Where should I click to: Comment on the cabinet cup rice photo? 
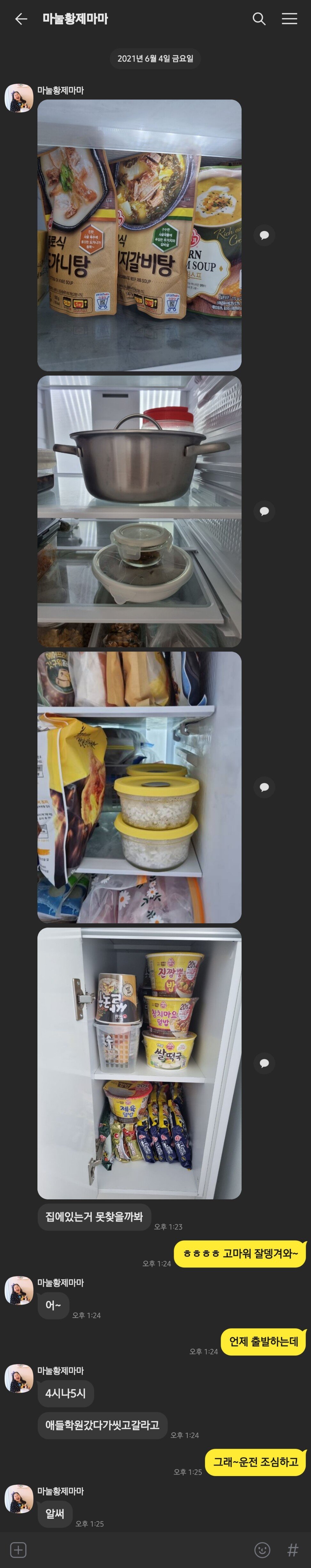(264, 1063)
